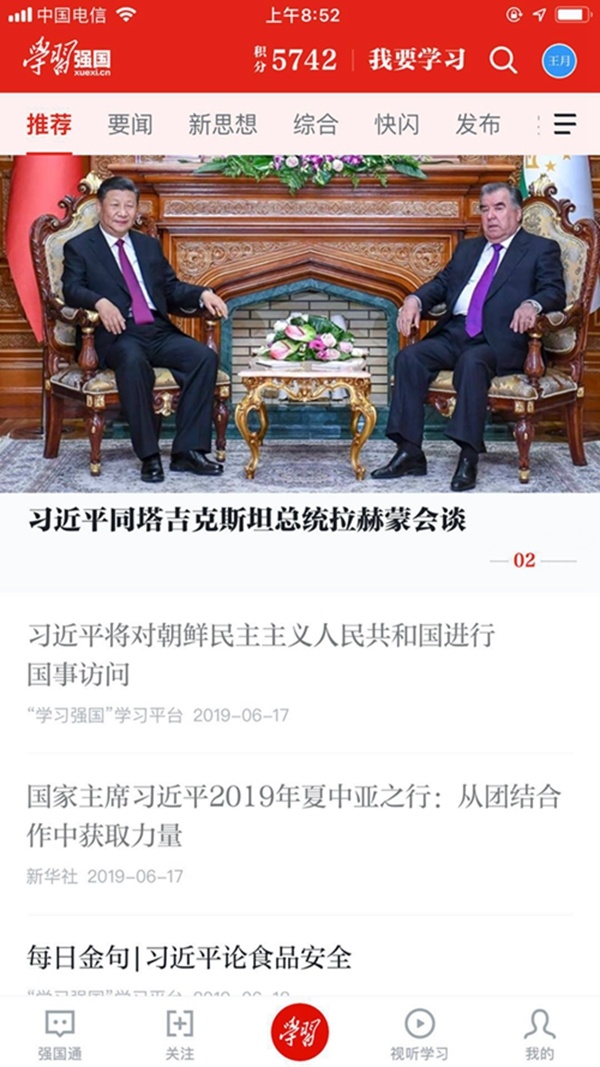Switch to the 要闻 tab
Image resolution: width=600 pixels, height=1067 pixels.
(130, 124)
